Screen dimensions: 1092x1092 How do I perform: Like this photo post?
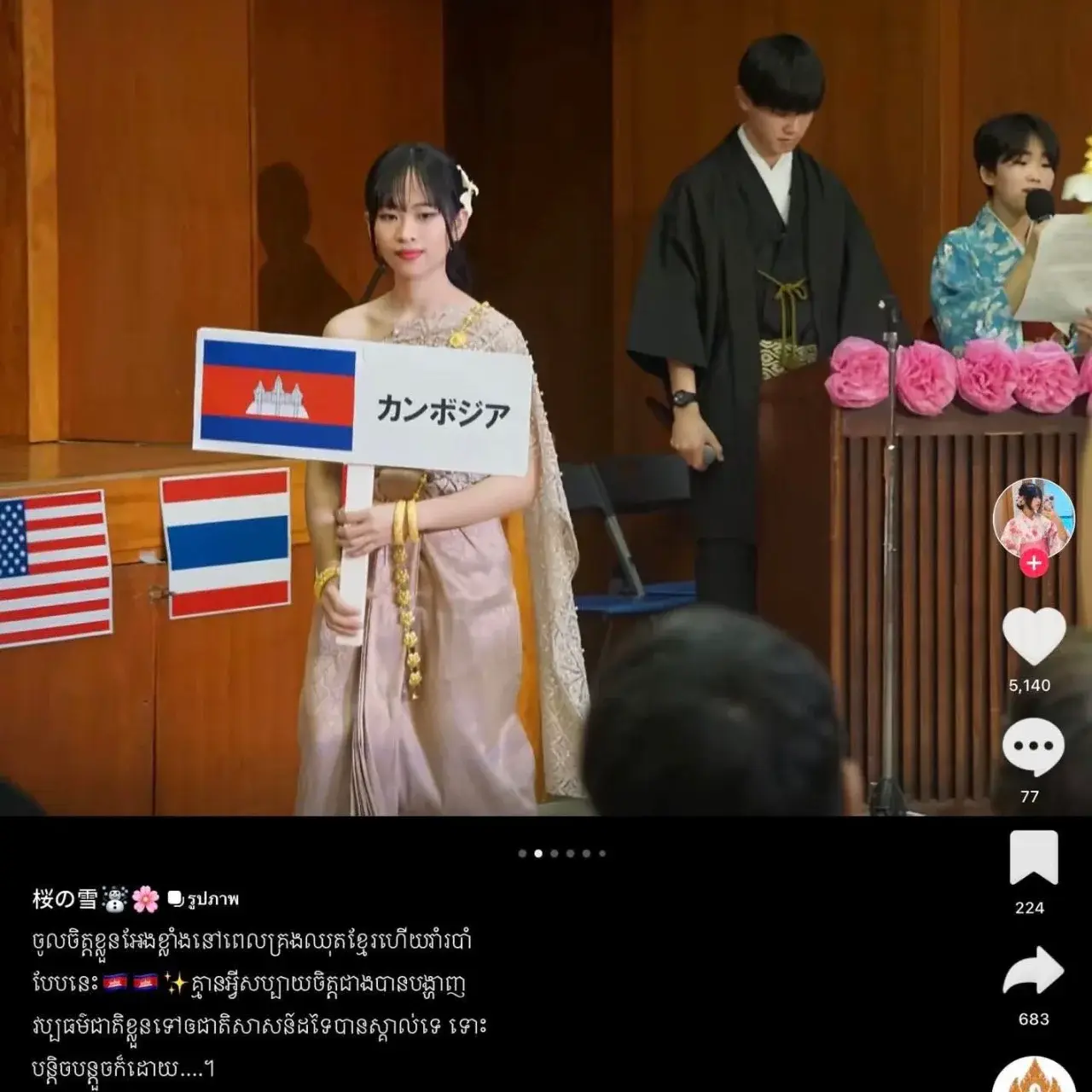click(1033, 636)
